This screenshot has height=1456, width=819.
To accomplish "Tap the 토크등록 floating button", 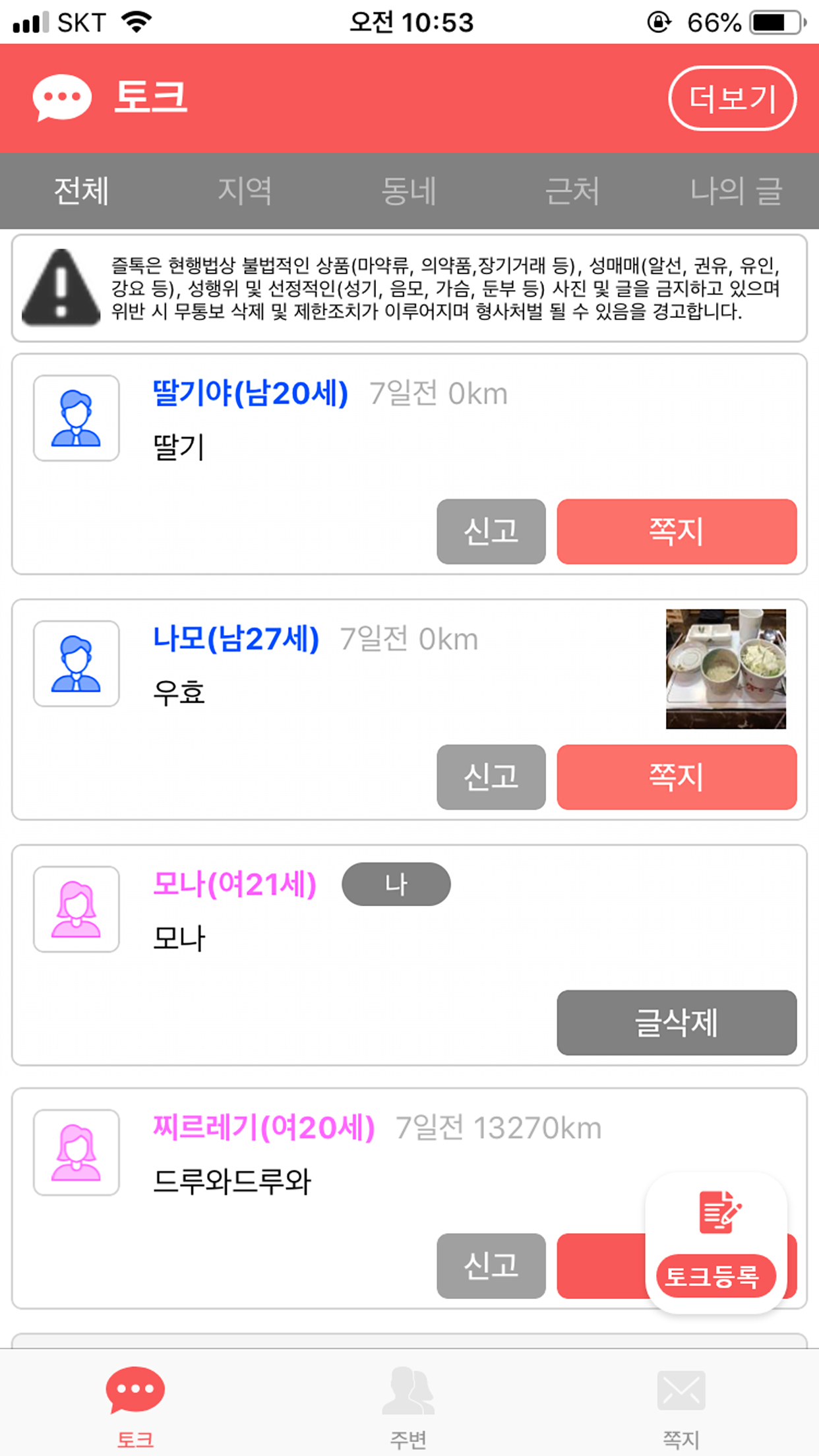I will pyautogui.click(x=716, y=1243).
